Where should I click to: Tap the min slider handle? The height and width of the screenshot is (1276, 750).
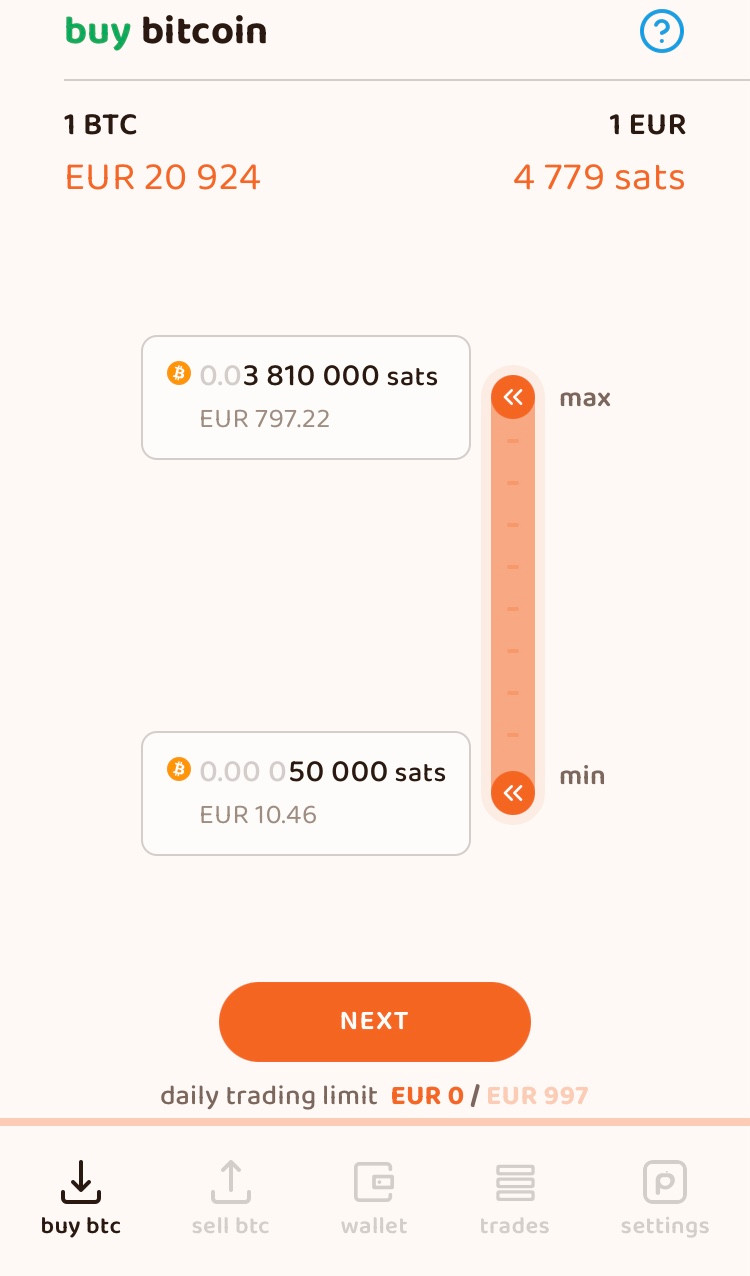coord(513,793)
